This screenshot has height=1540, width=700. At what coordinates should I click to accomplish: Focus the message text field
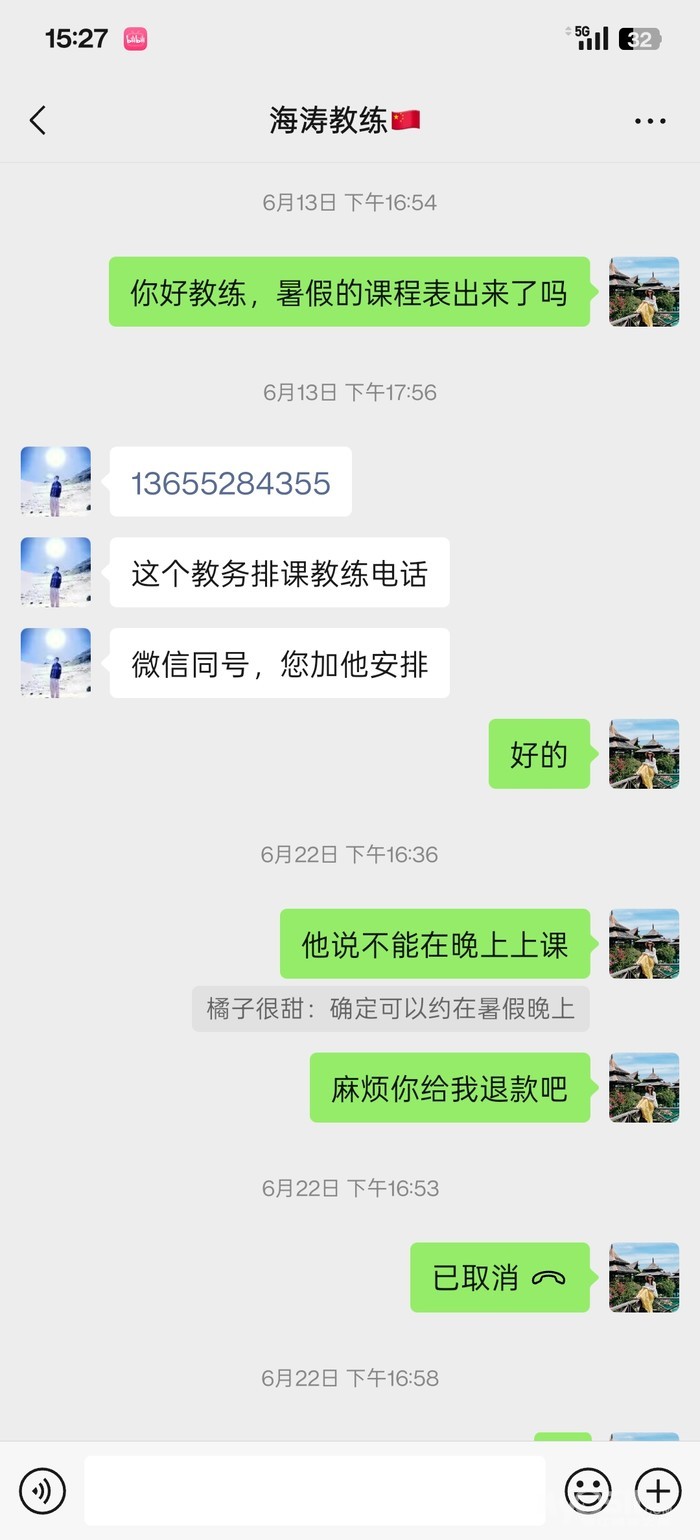314,1491
